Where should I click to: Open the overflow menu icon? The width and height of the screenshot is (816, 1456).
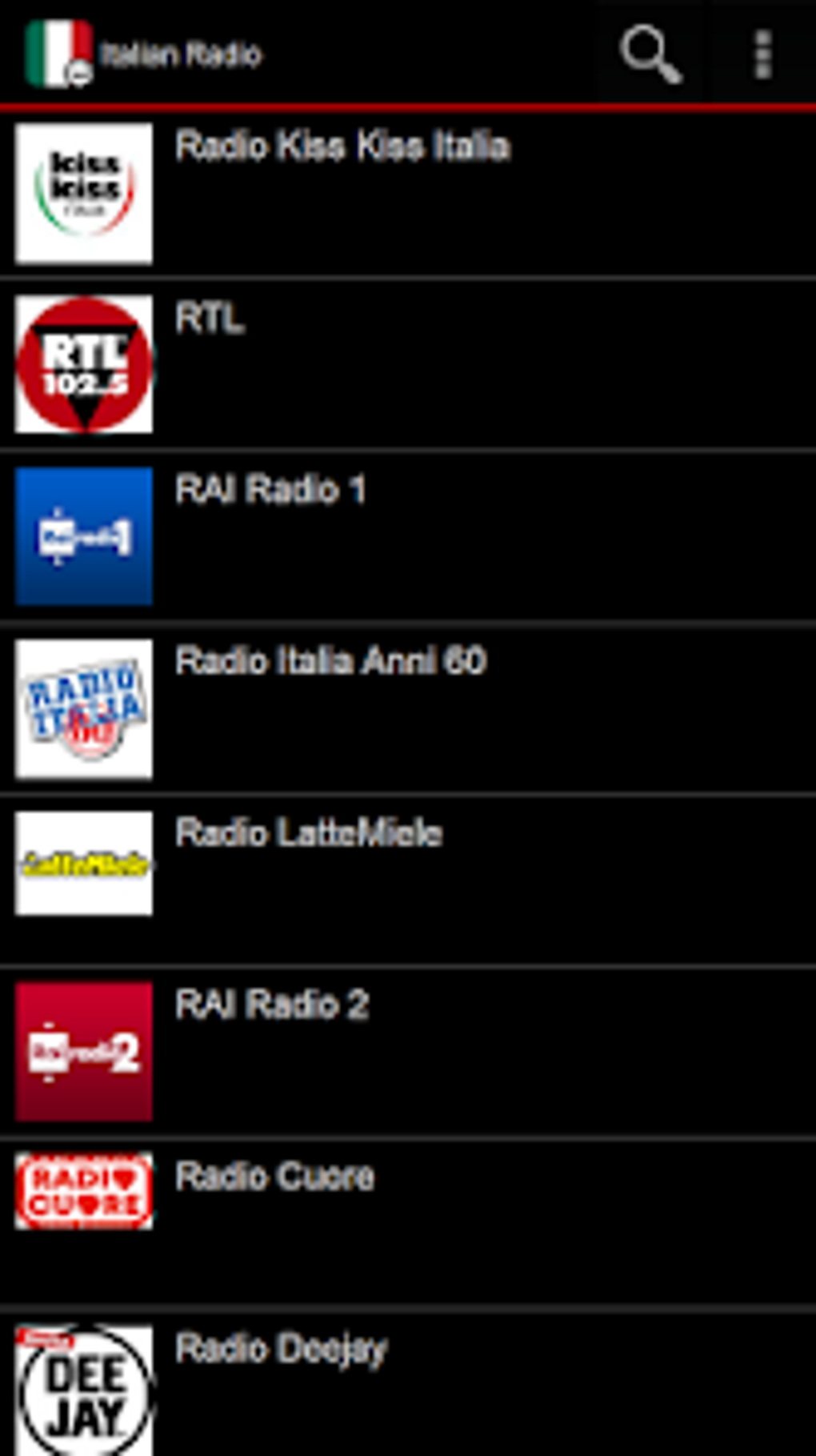pos(760,54)
